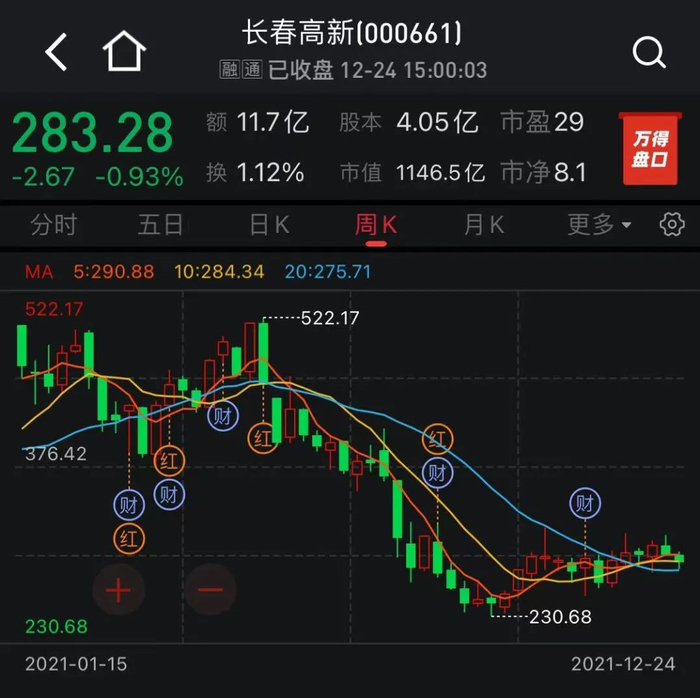Switch to the 分时 chart tab
Screen dimensions: 700x698
pyautogui.click(x=53, y=225)
